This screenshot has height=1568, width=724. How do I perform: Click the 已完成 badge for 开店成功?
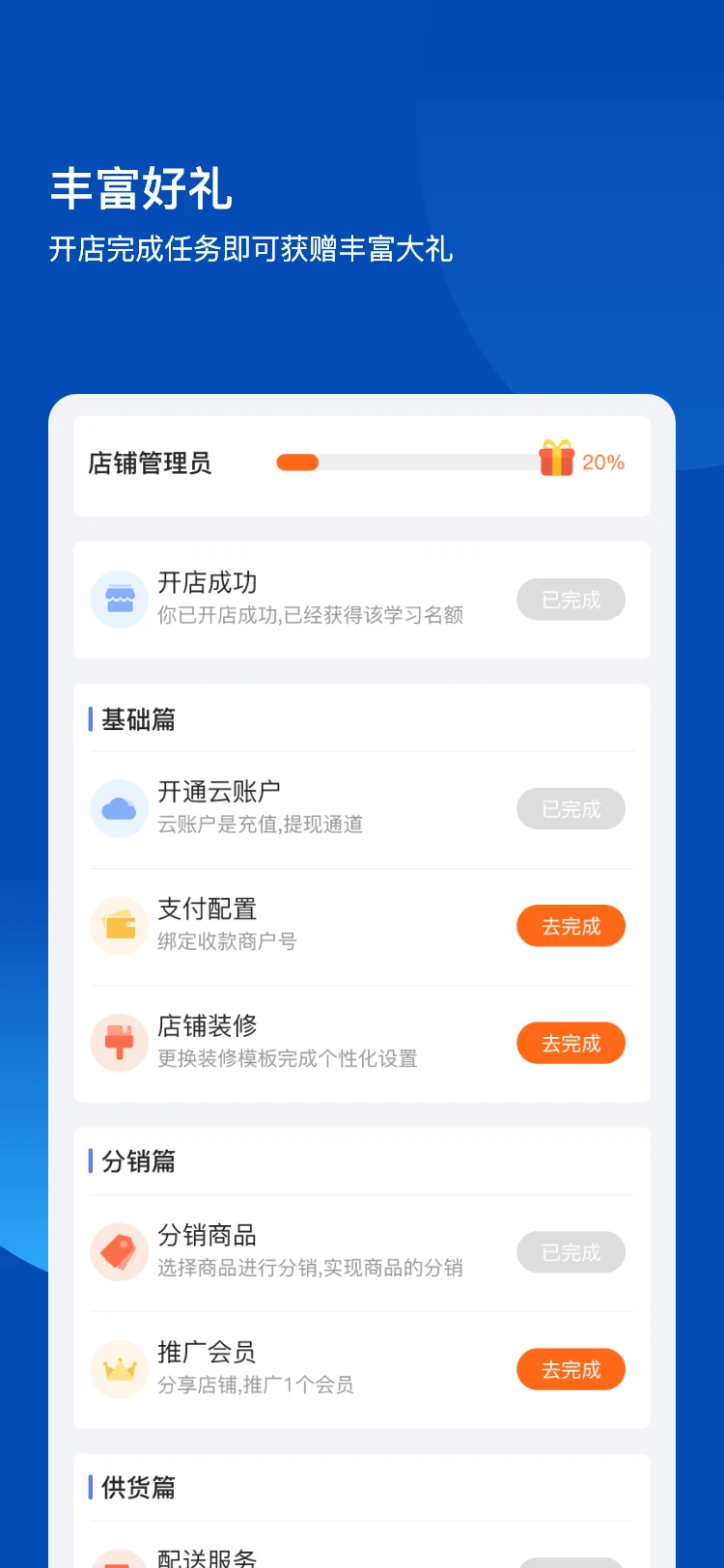click(x=571, y=599)
